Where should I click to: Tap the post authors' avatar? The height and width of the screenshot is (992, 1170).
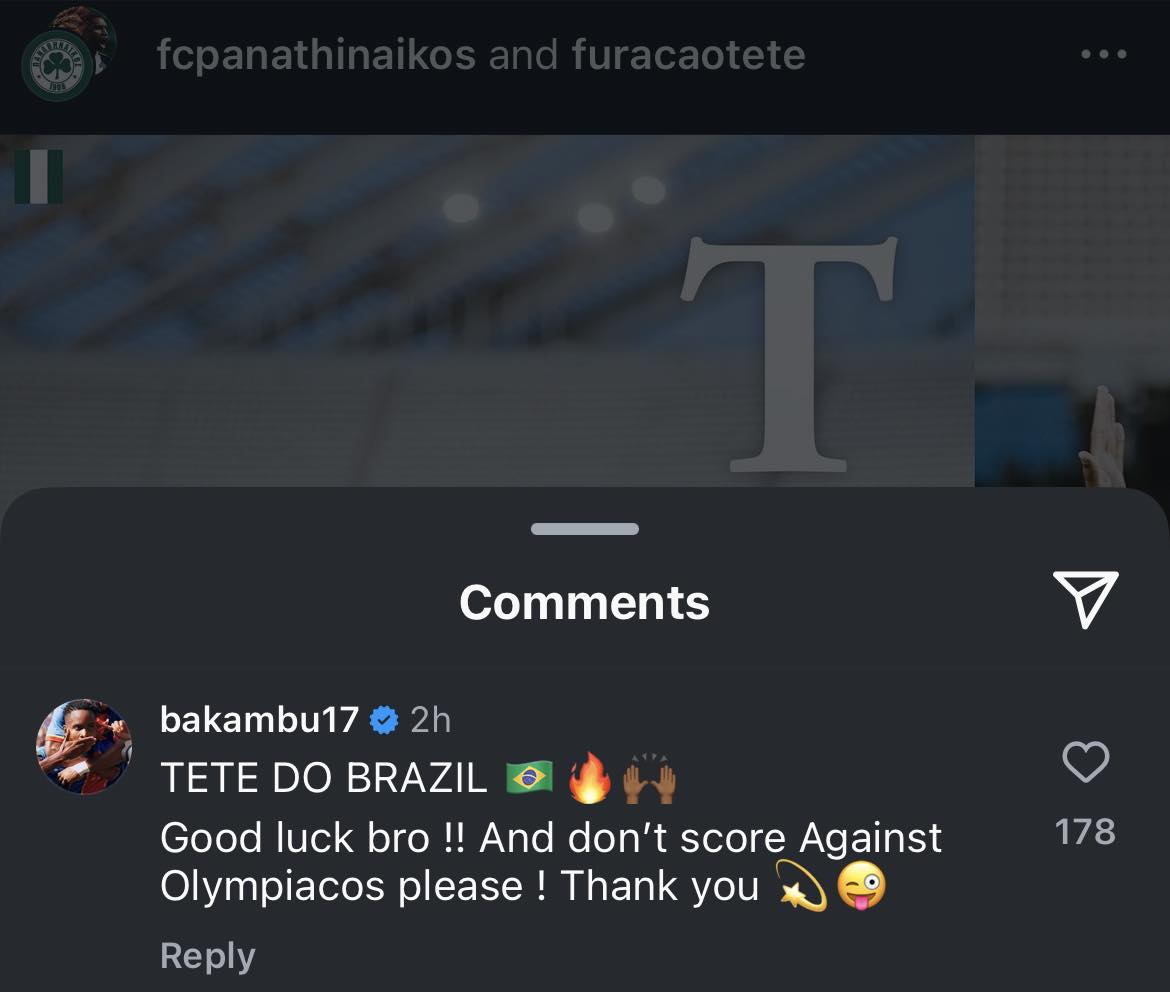pos(68,55)
